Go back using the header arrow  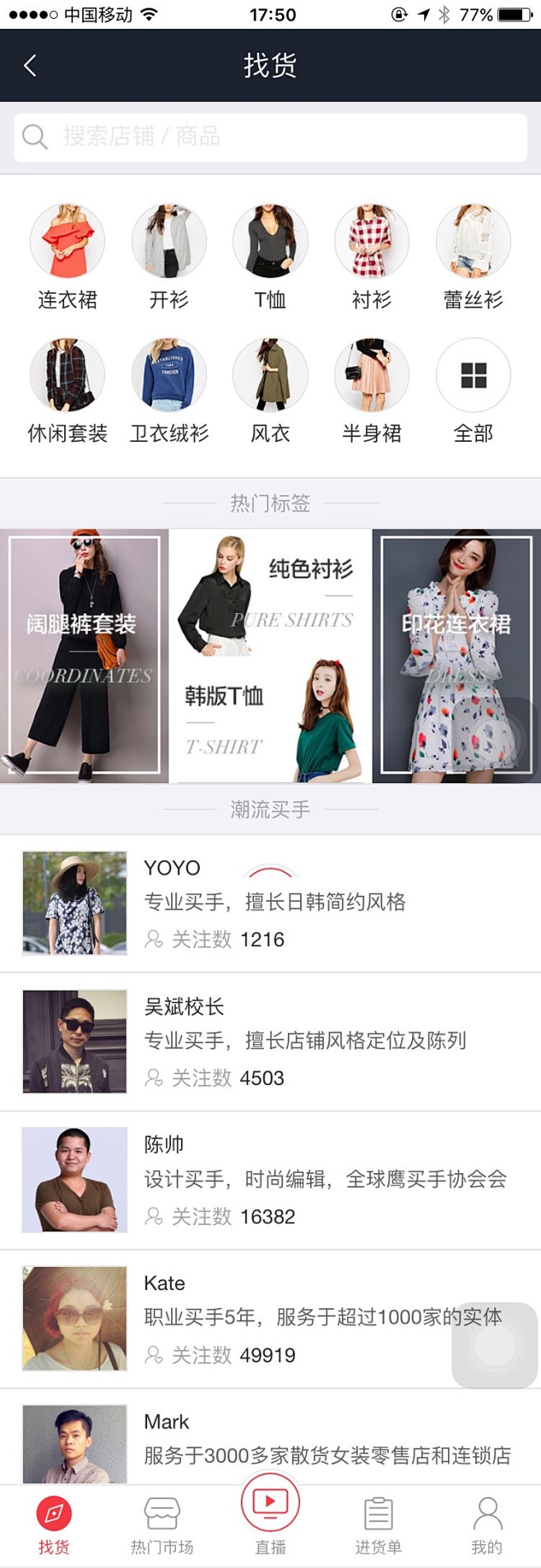tap(30, 66)
